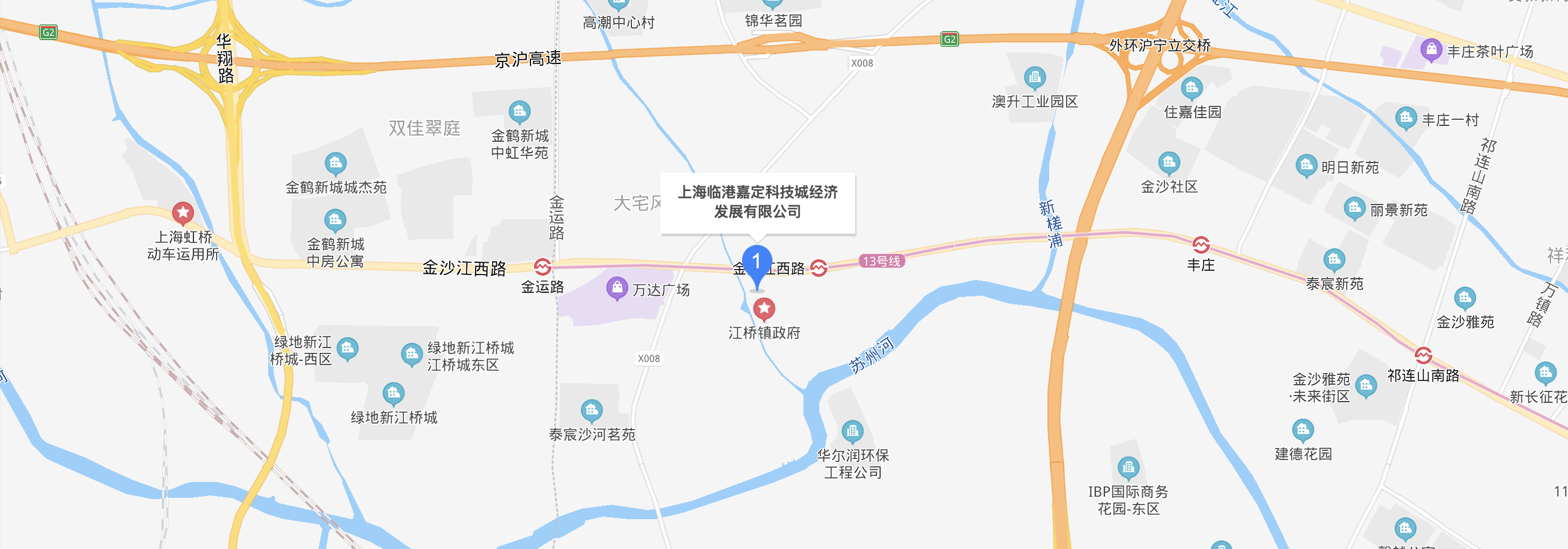This screenshot has height=549, width=1568.
Task: Select the 华尔润环保工程公司 building marker
Action: [x=852, y=432]
